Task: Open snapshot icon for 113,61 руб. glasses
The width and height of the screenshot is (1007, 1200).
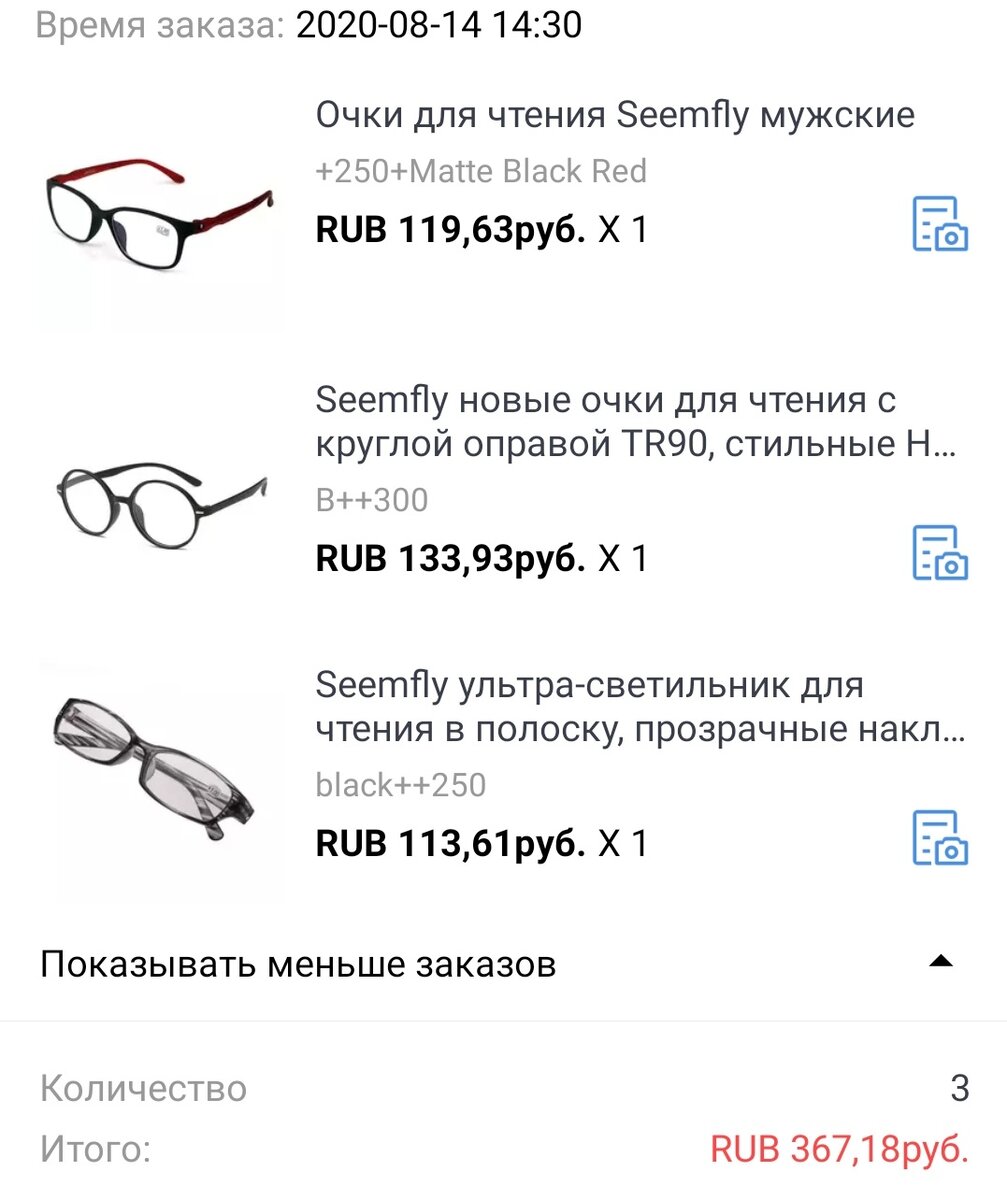Action: coord(939,838)
